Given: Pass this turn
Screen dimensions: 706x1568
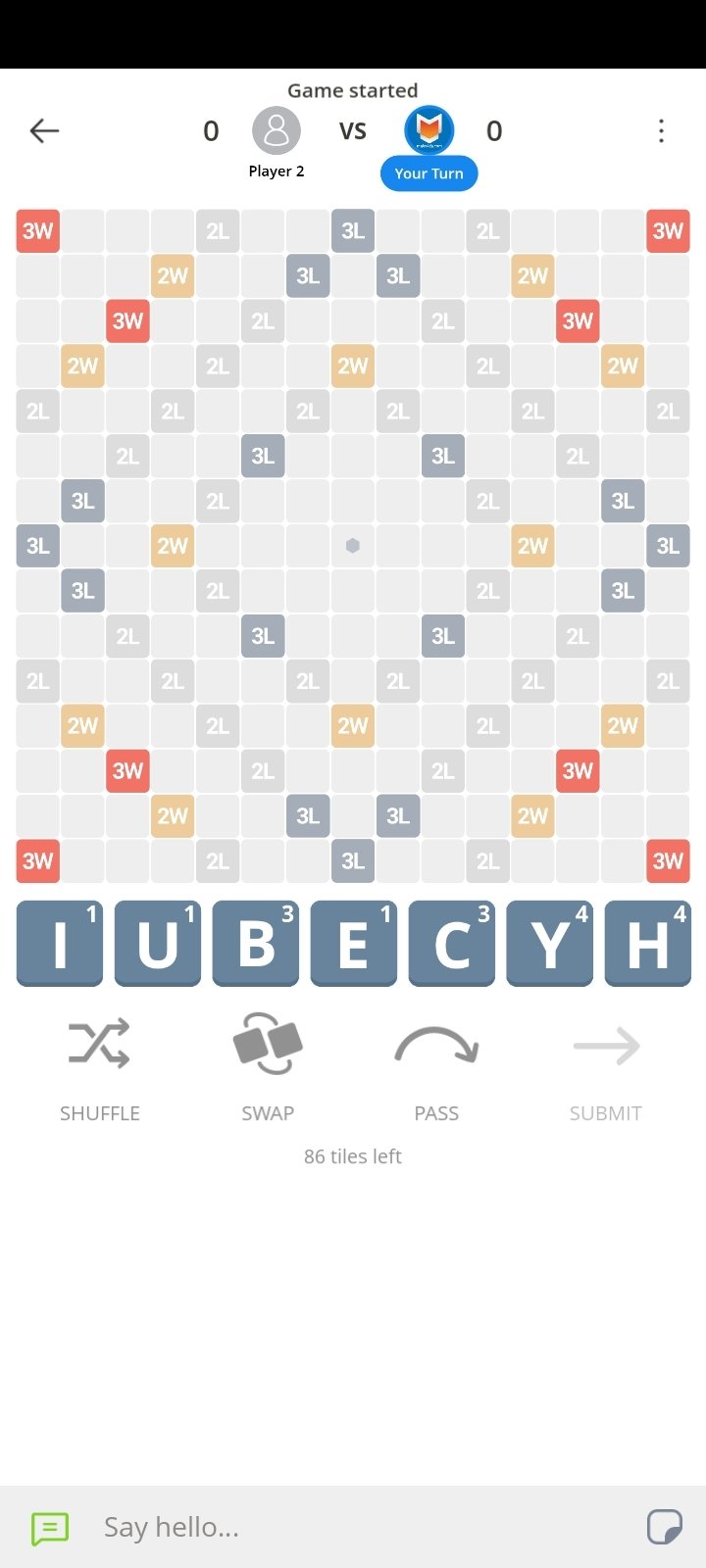Looking at the screenshot, I should [x=436, y=1067].
